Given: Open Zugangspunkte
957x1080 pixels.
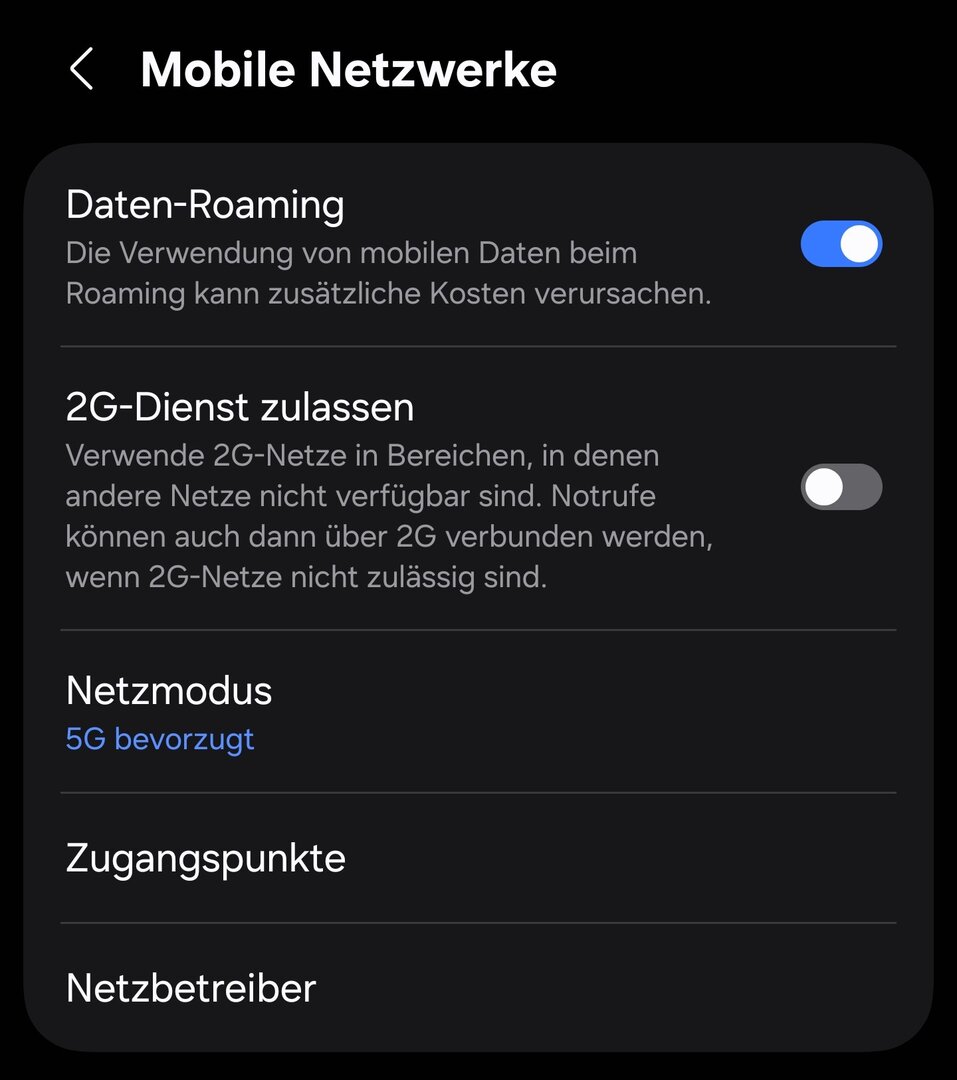Looking at the screenshot, I should [x=478, y=859].
